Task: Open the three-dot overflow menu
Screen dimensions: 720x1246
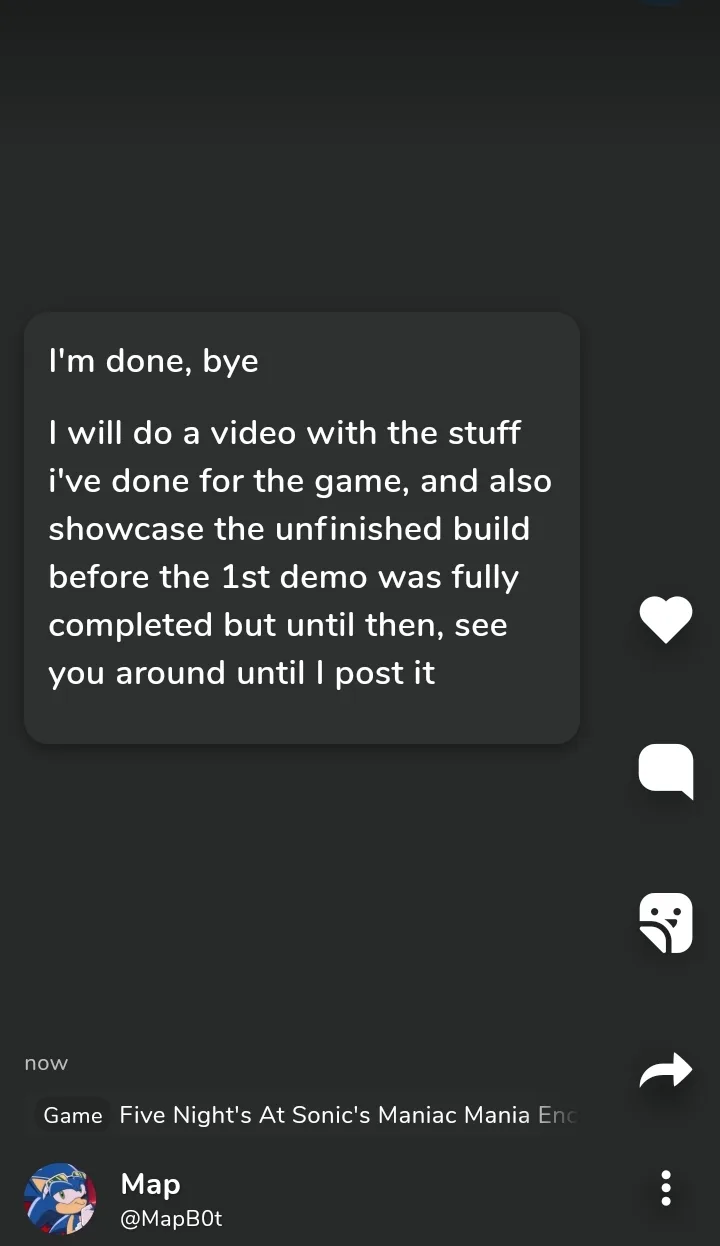Action: [666, 1188]
